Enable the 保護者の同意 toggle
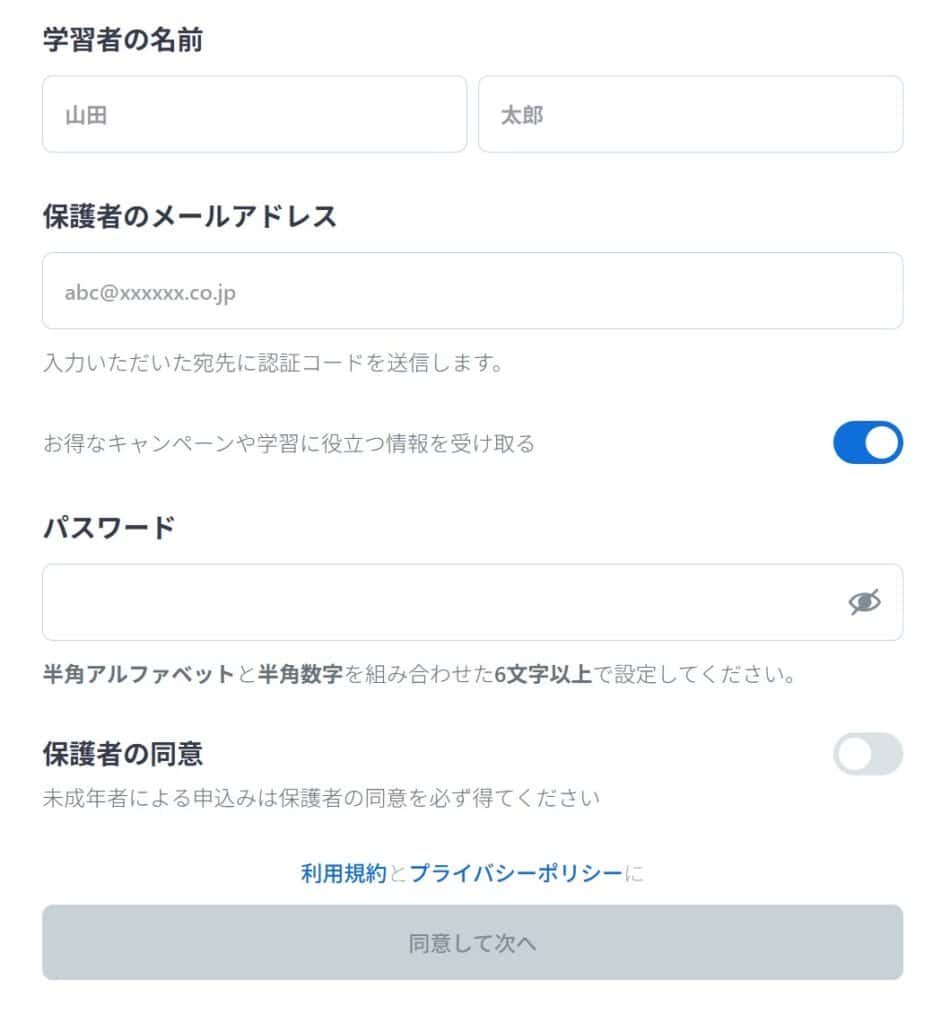 pos(867,754)
